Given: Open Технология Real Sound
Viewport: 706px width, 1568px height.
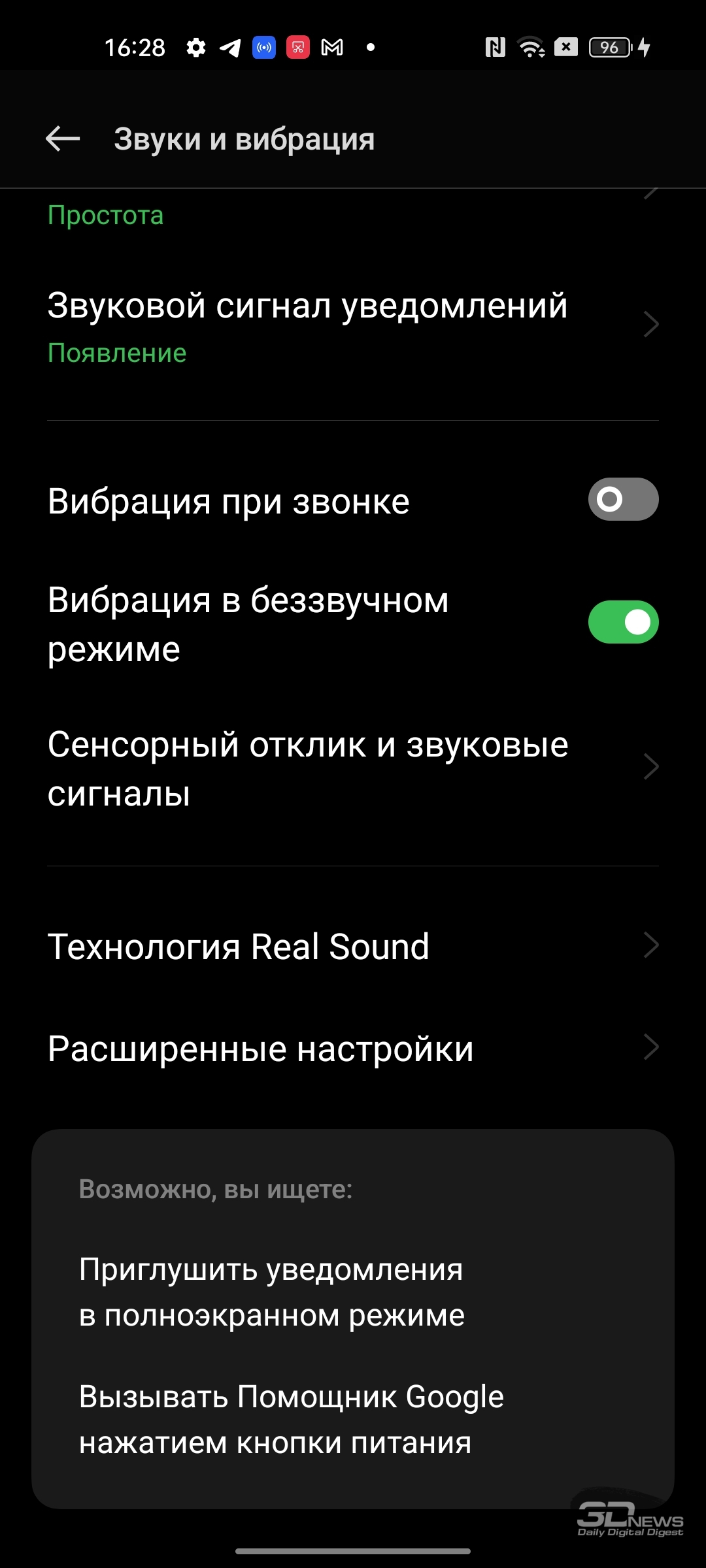Looking at the screenshot, I should point(353,946).
